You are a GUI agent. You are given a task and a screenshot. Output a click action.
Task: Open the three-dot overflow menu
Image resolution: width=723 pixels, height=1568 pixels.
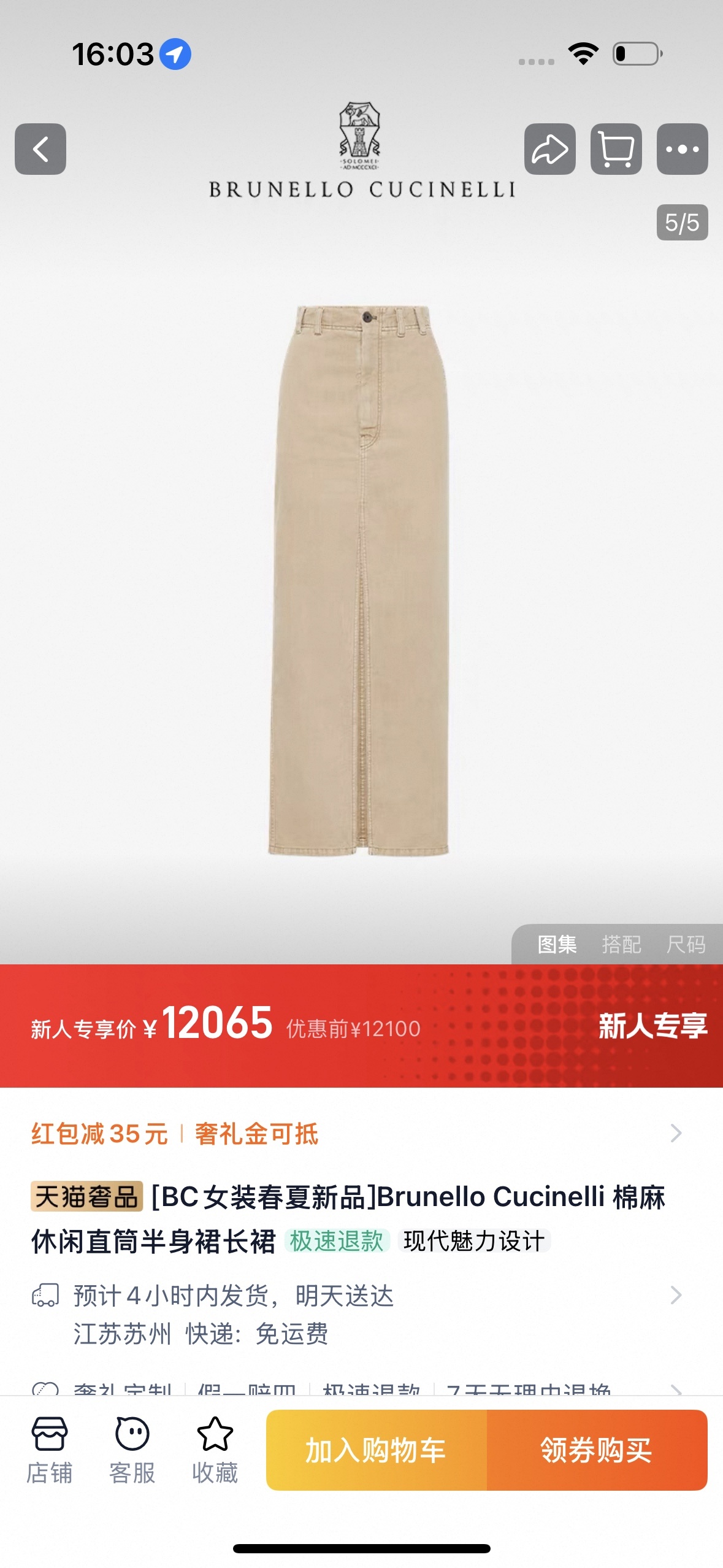[682, 149]
